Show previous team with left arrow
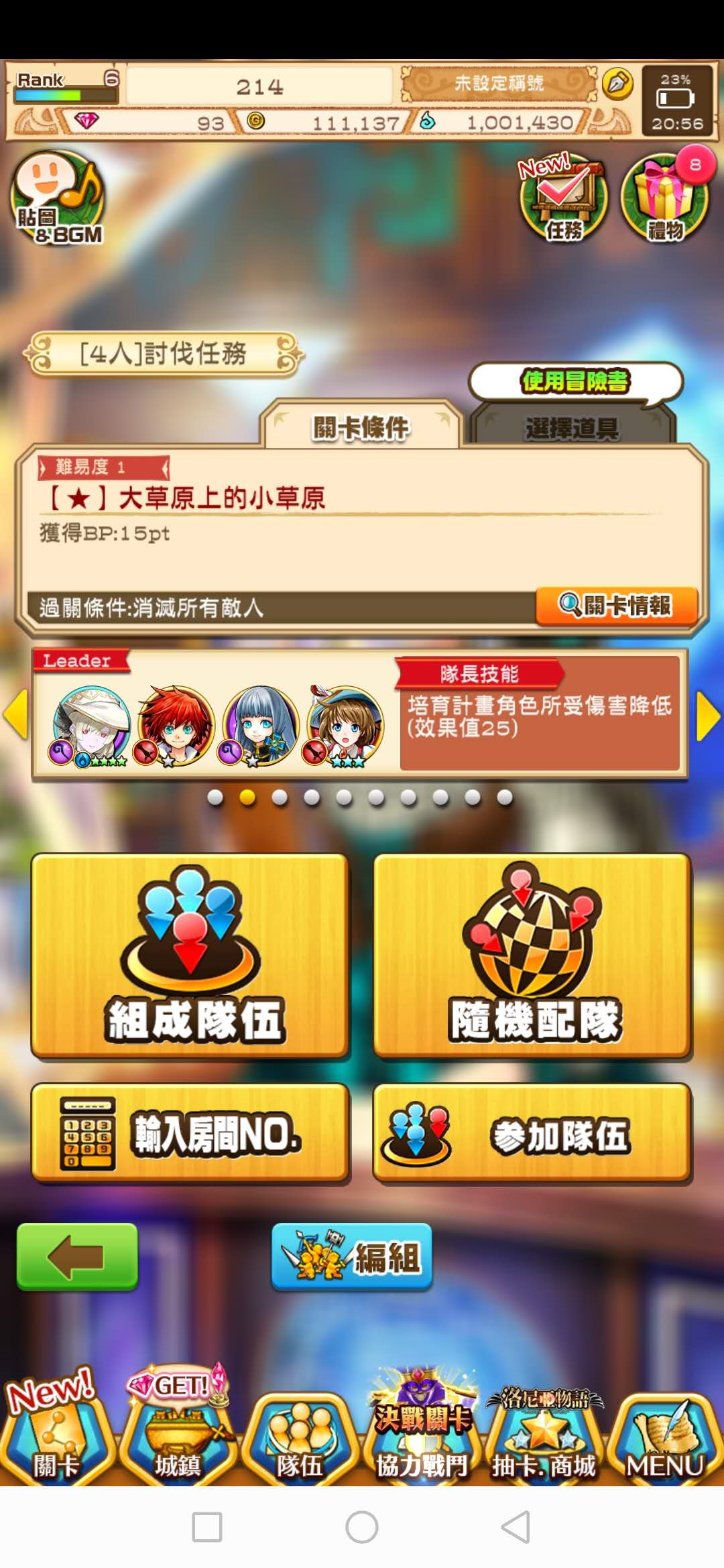The height and width of the screenshot is (1568, 724). click(x=16, y=716)
